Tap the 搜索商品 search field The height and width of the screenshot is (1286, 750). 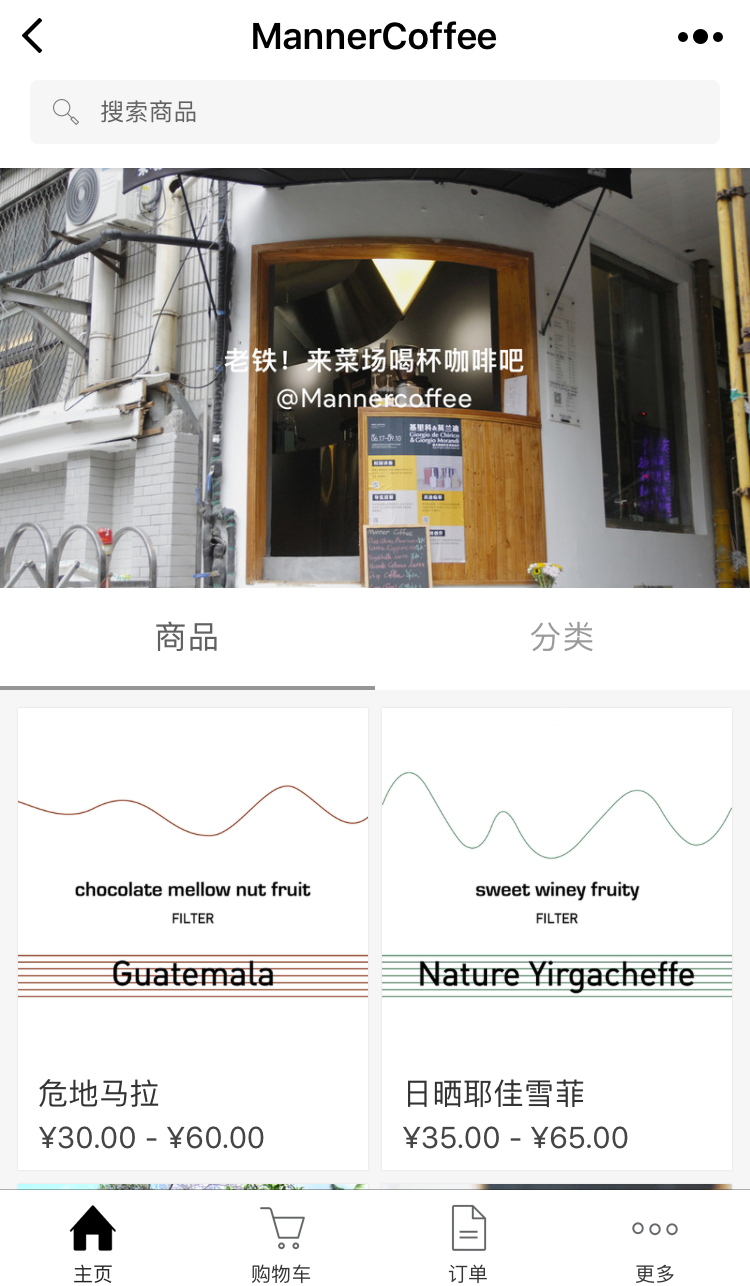pyautogui.click(x=375, y=112)
